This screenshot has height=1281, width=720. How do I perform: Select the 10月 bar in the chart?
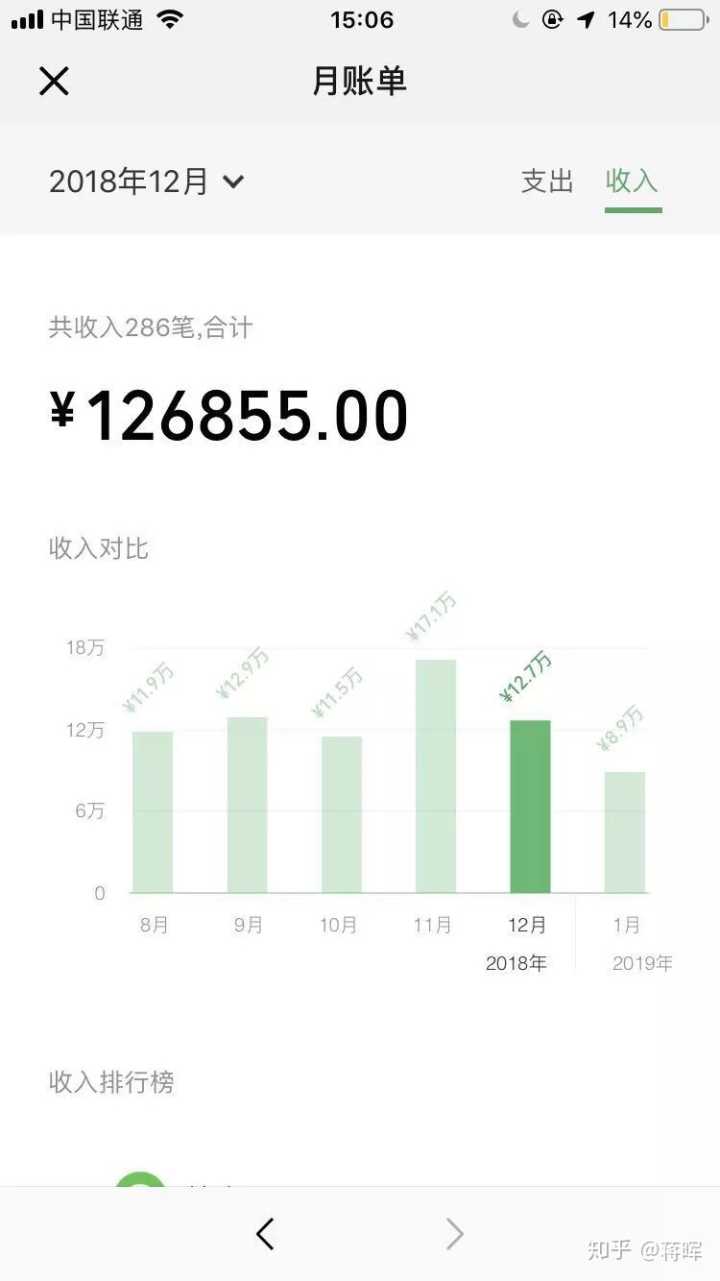click(341, 814)
